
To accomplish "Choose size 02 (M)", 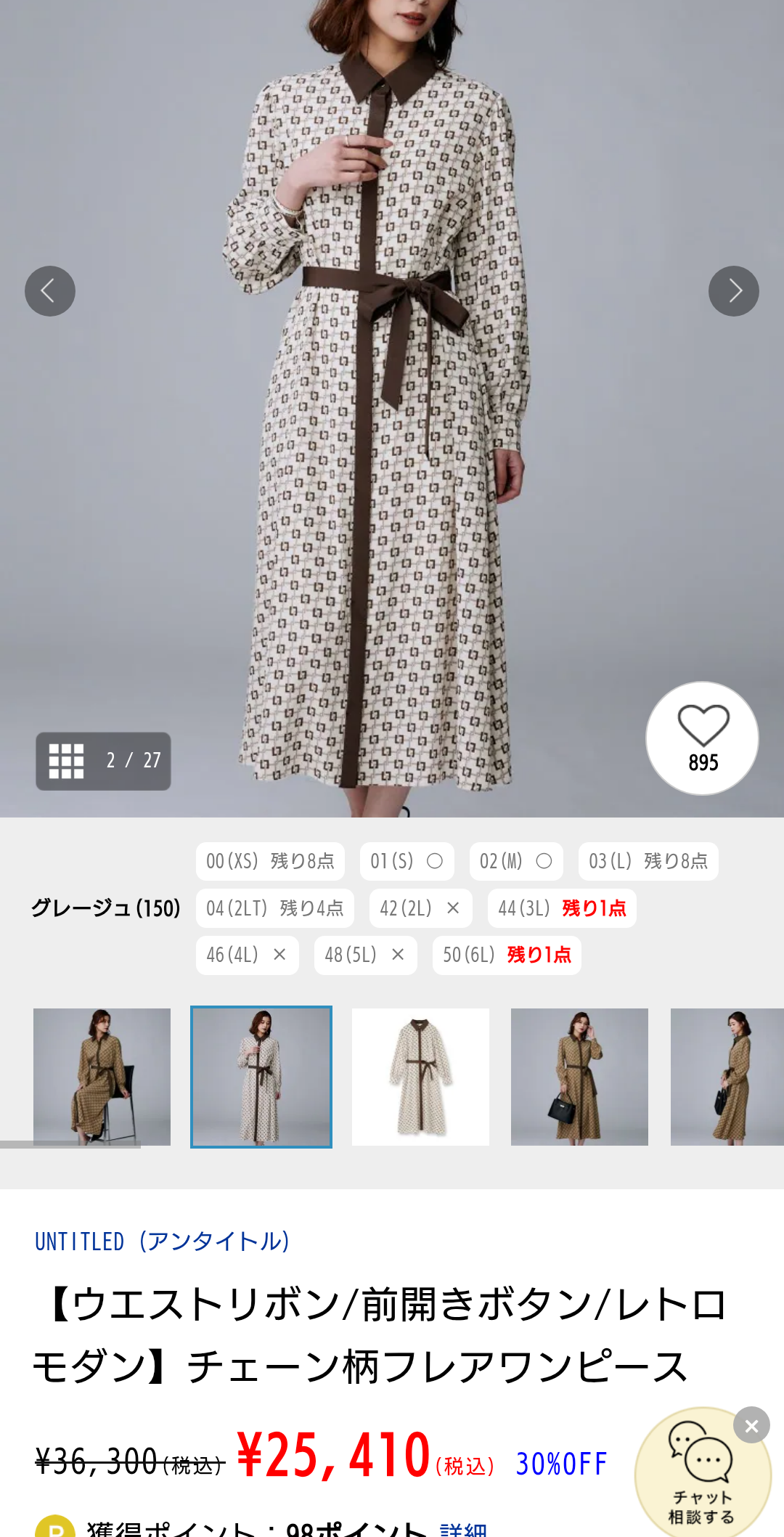I will tap(515, 861).
